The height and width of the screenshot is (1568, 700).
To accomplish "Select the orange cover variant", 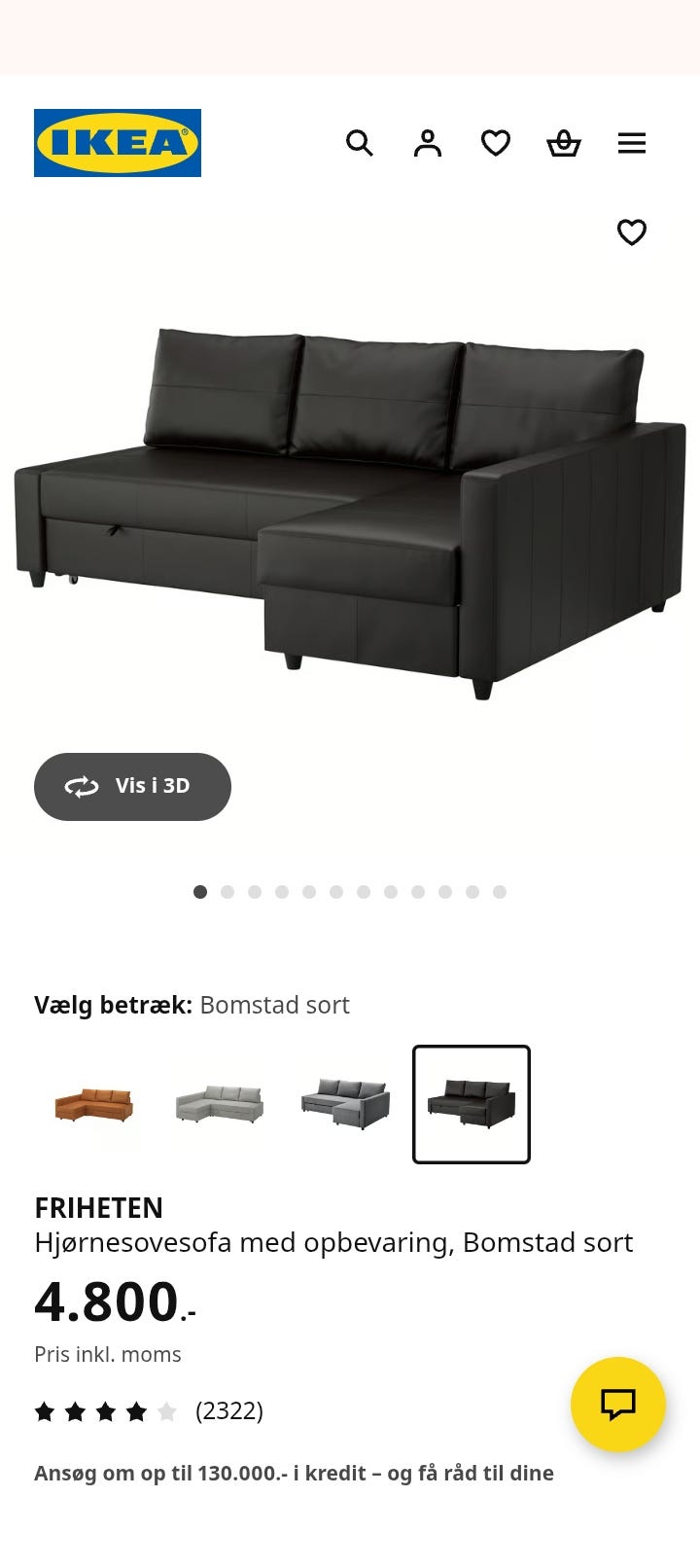I will point(90,1103).
